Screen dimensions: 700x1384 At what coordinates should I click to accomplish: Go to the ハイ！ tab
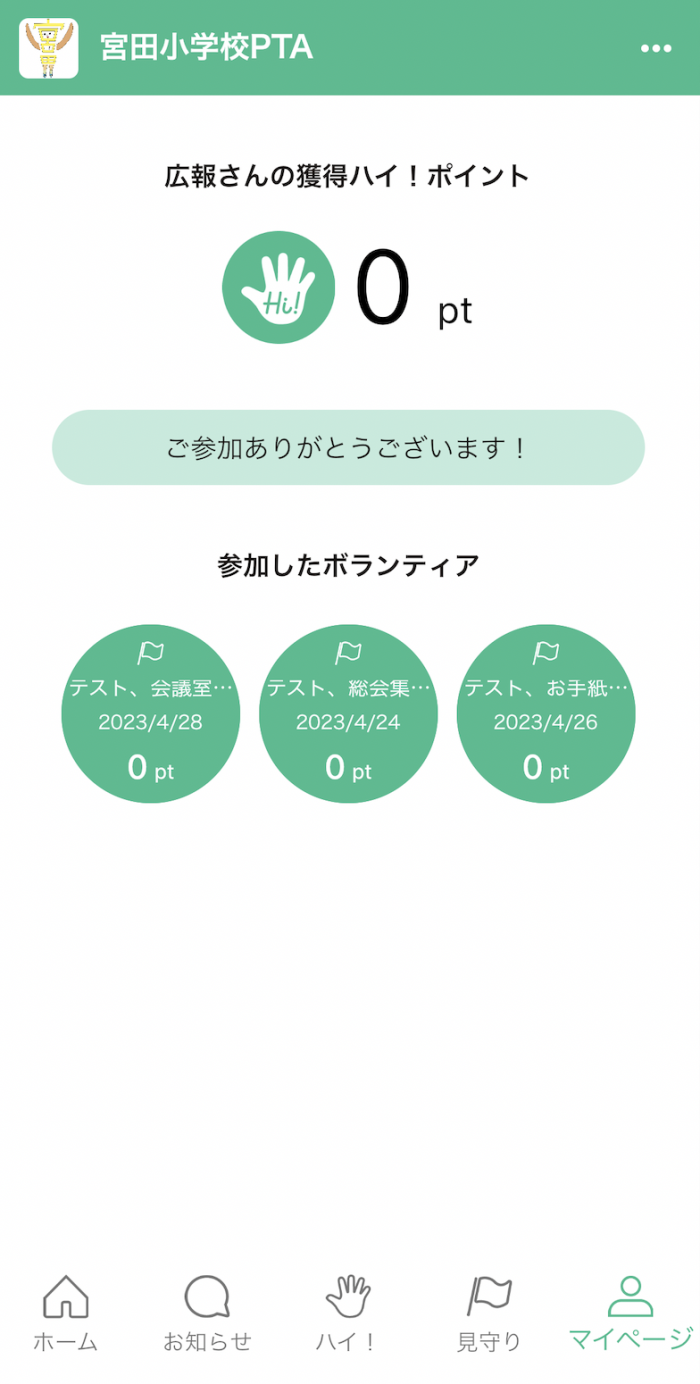(348, 1313)
